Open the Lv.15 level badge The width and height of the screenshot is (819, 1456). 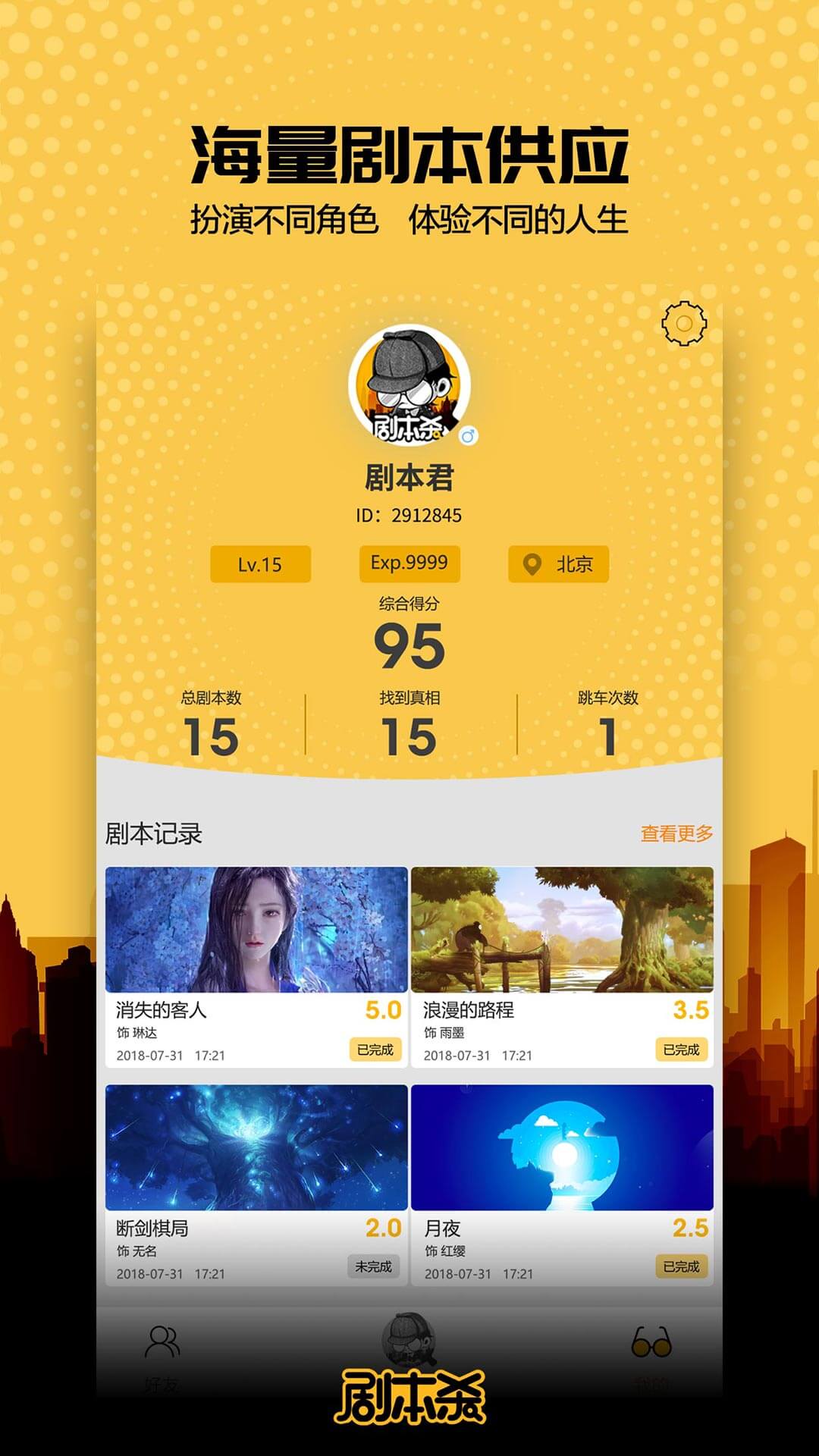coord(262,564)
